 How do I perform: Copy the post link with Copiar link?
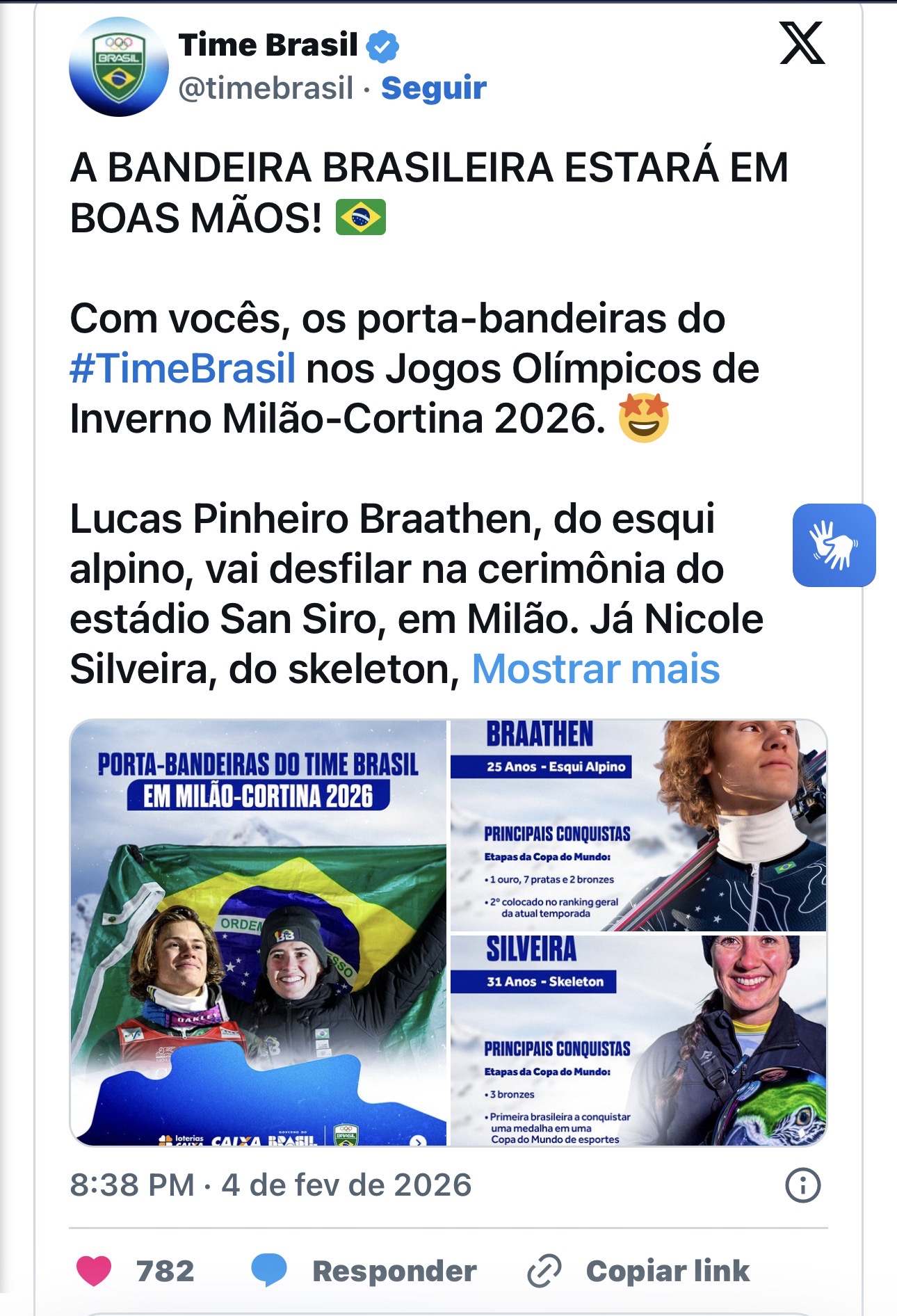638,1271
